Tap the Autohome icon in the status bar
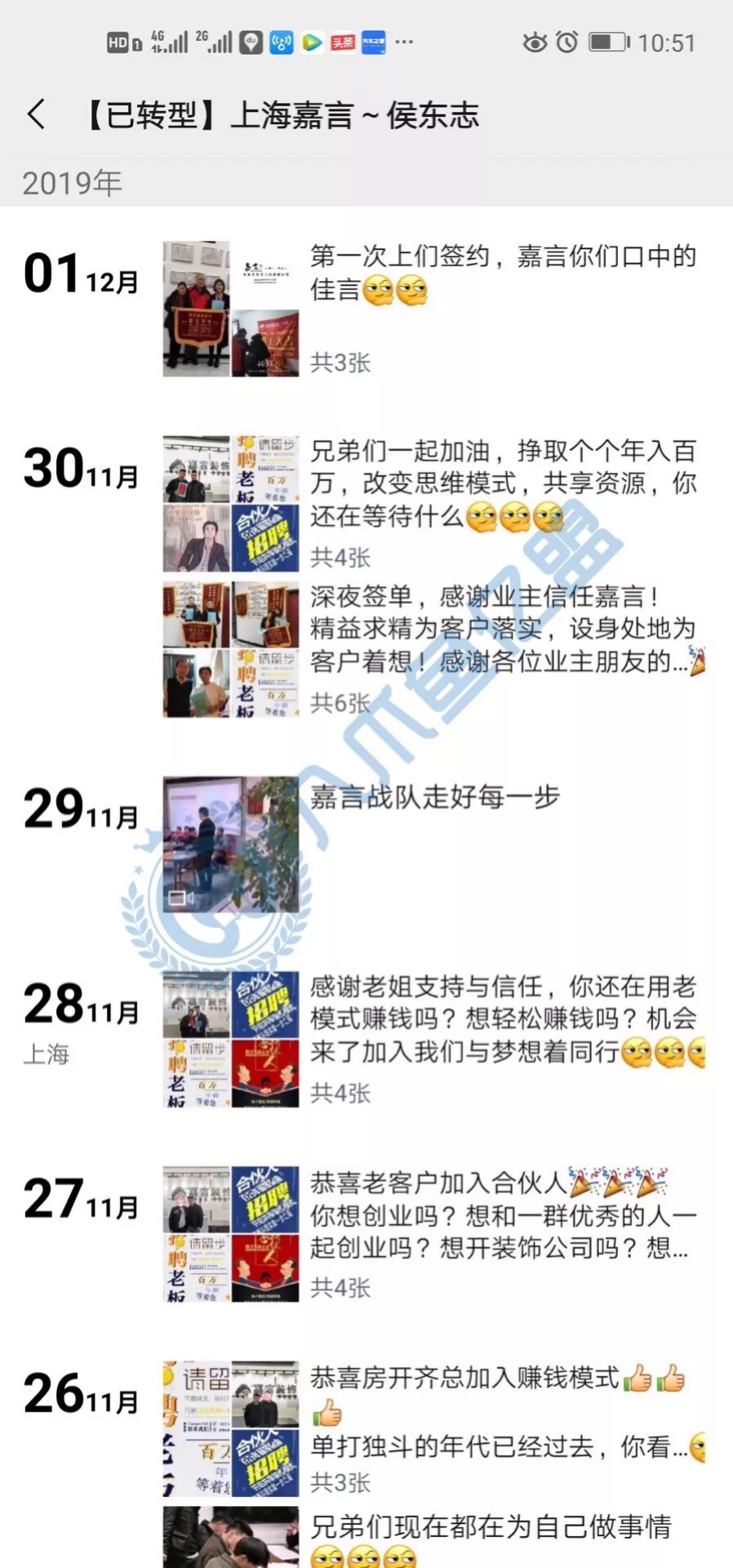 point(373,41)
